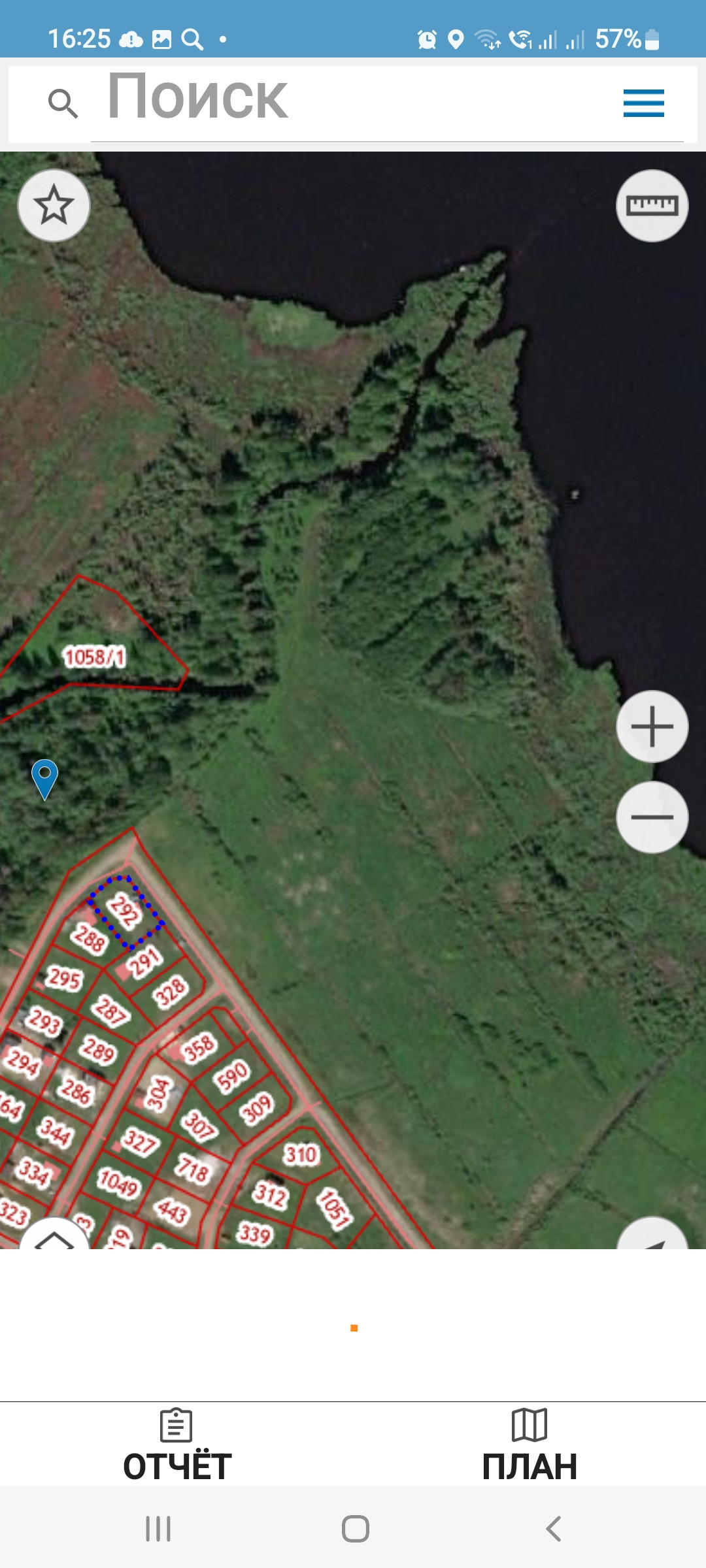This screenshot has width=706, height=1568.
Task: Tap the Поиск search field
Action: pos(386,101)
